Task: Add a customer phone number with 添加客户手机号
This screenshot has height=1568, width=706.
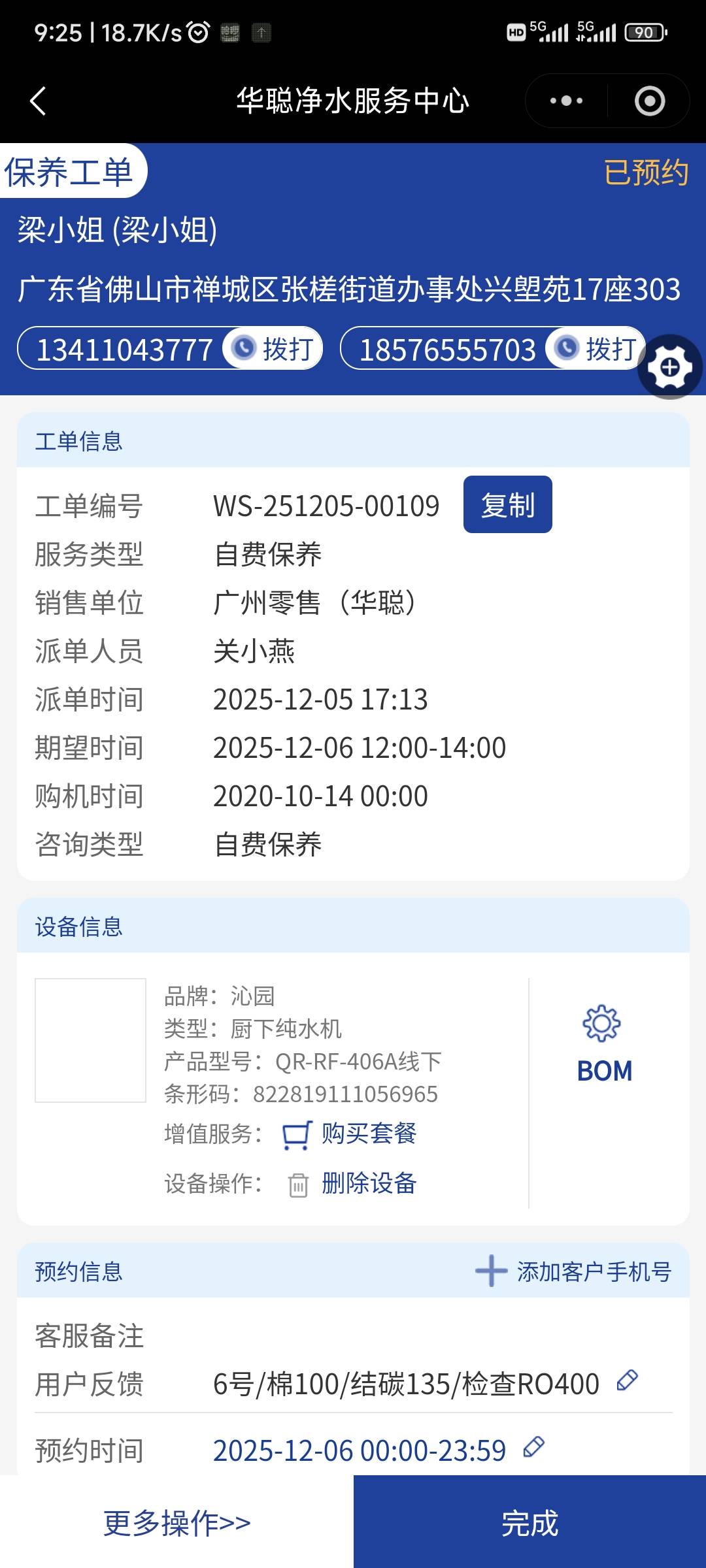Action: 573,1272
